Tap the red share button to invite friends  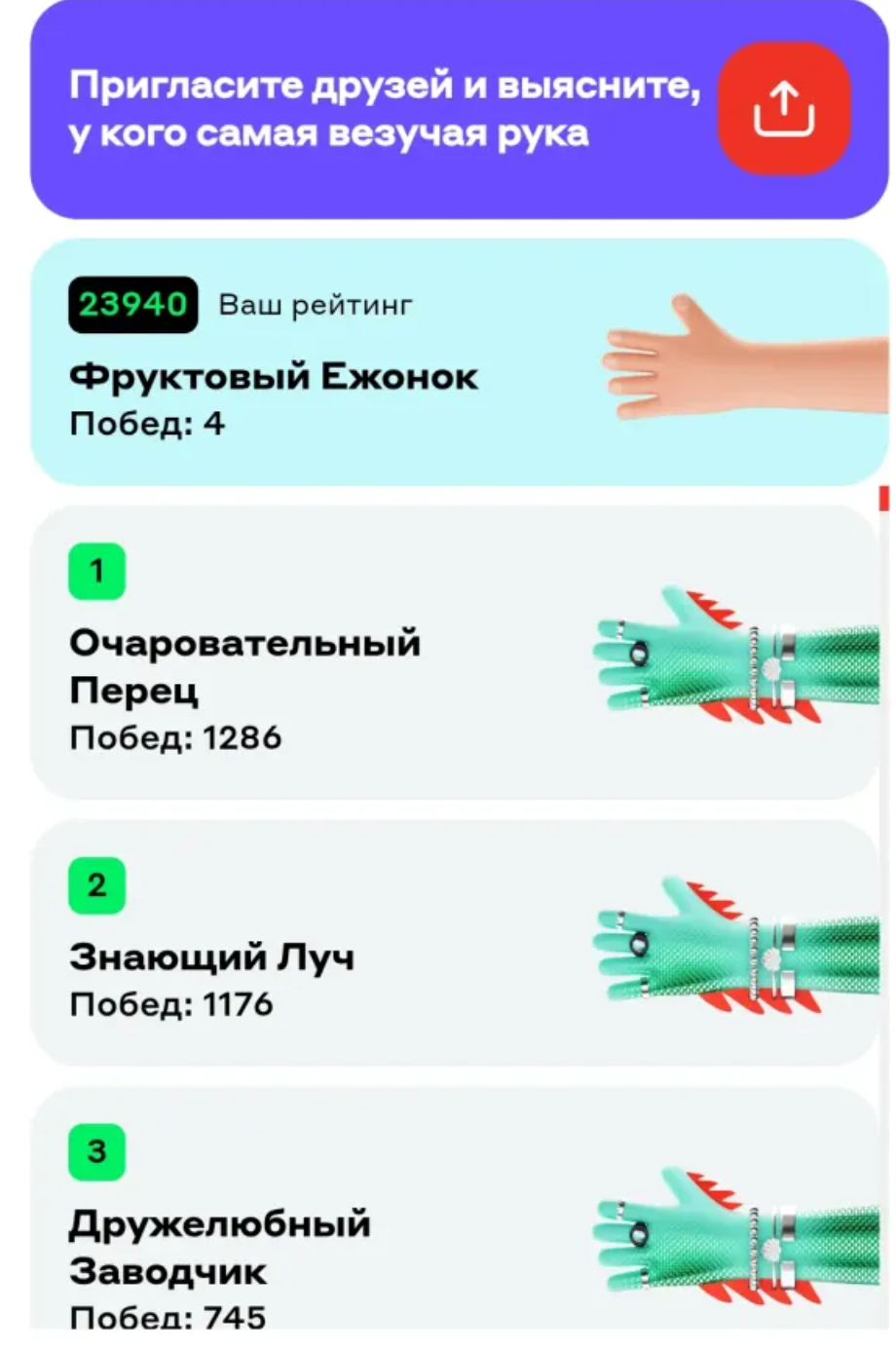click(x=783, y=108)
